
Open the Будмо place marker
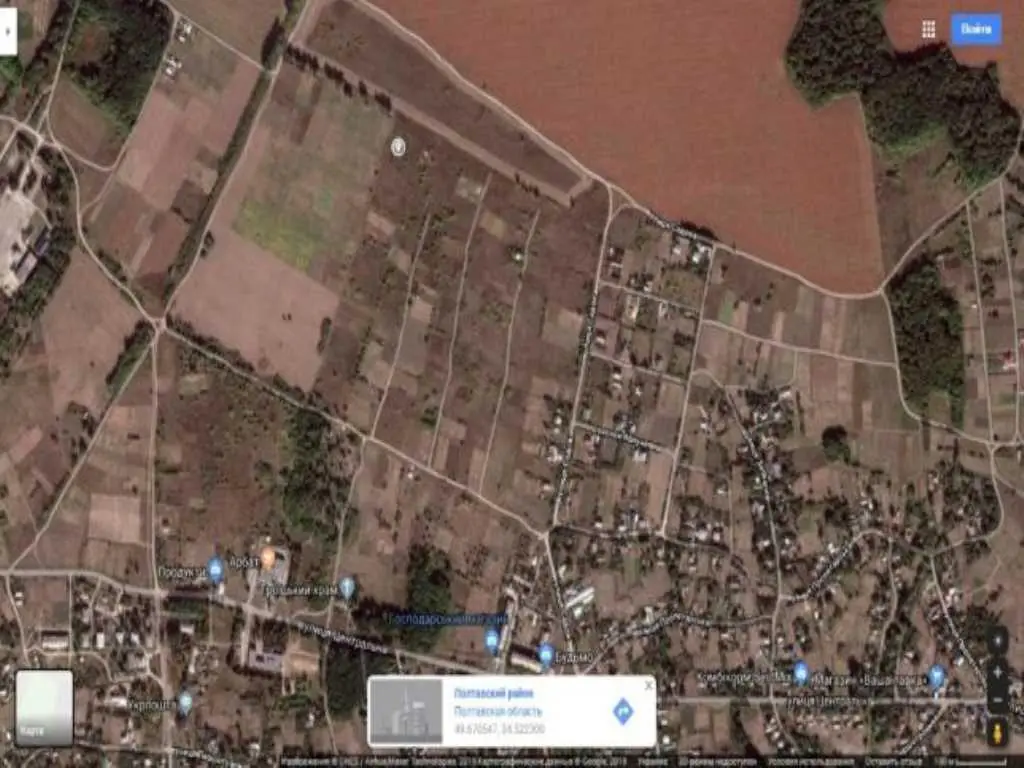tap(546, 654)
